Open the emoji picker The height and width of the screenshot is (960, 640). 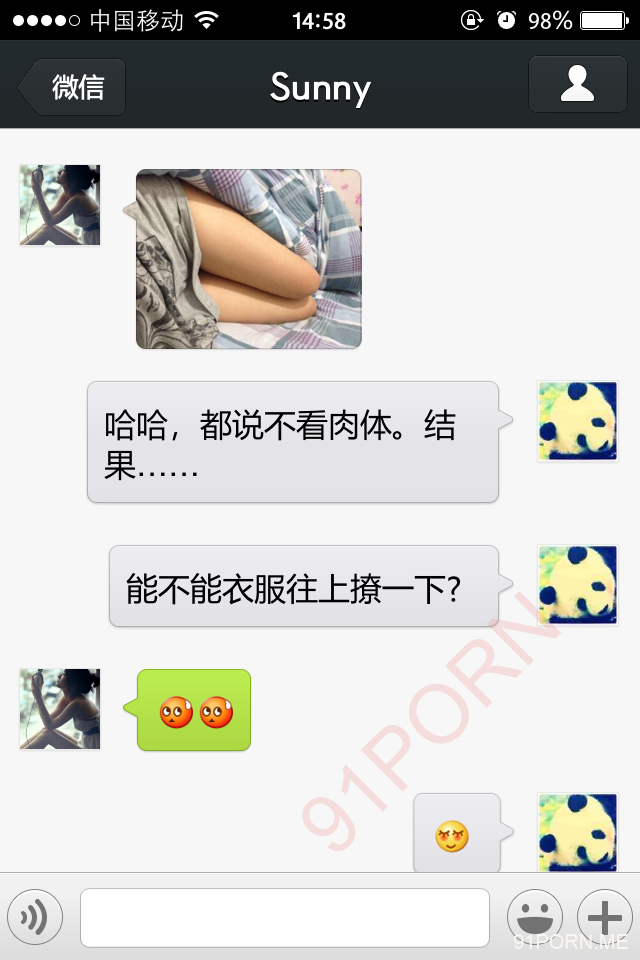(x=535, y=917)
